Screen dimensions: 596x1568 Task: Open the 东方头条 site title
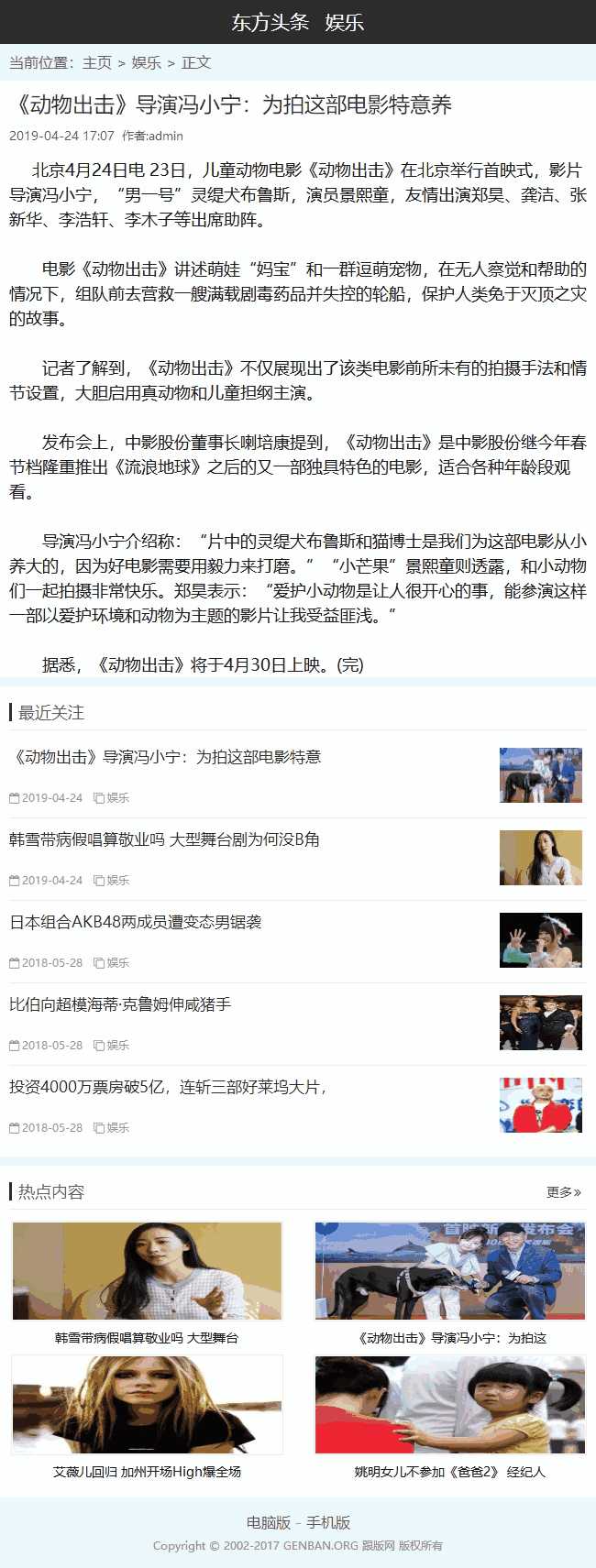pos(270,22)
